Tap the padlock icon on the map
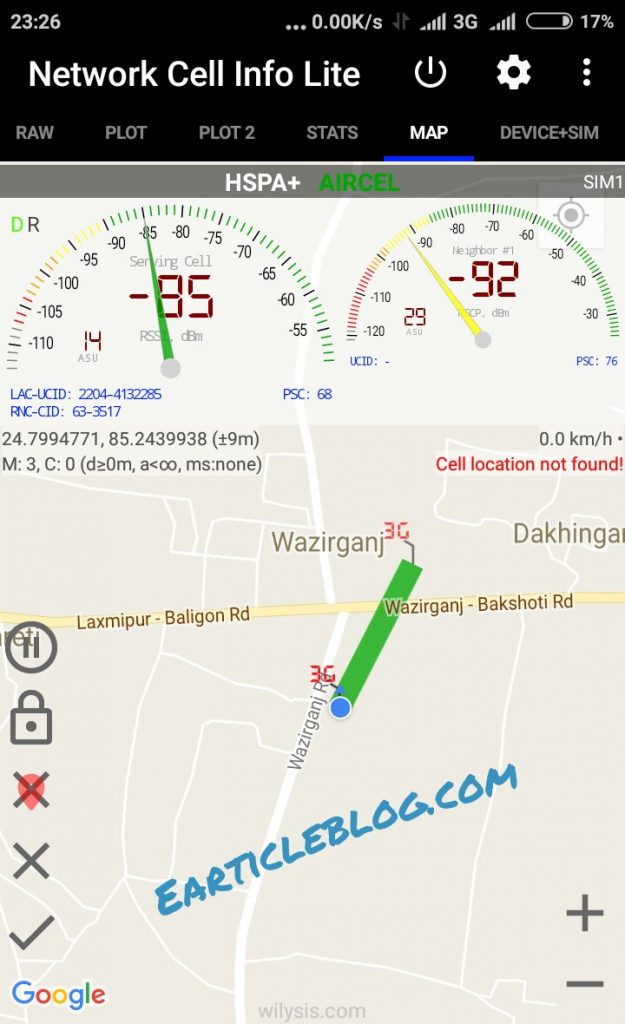This screenshot has height=1024, width=625. 32,719
